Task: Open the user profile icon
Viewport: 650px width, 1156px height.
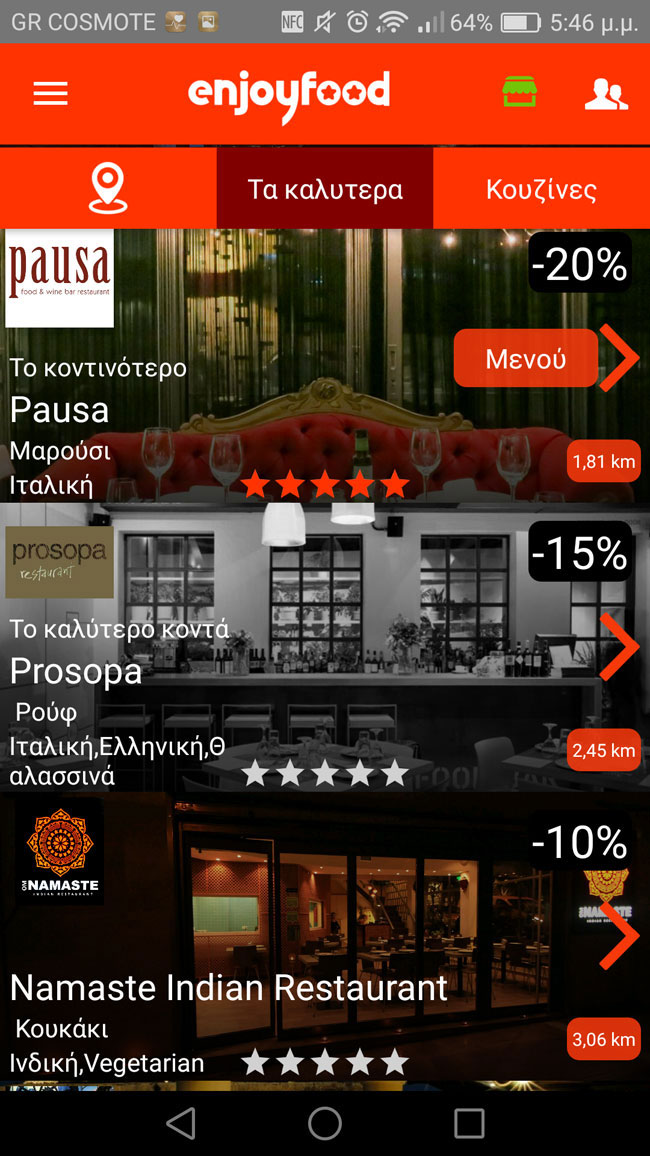Action: pyautogui.click(x=606, y=94)
